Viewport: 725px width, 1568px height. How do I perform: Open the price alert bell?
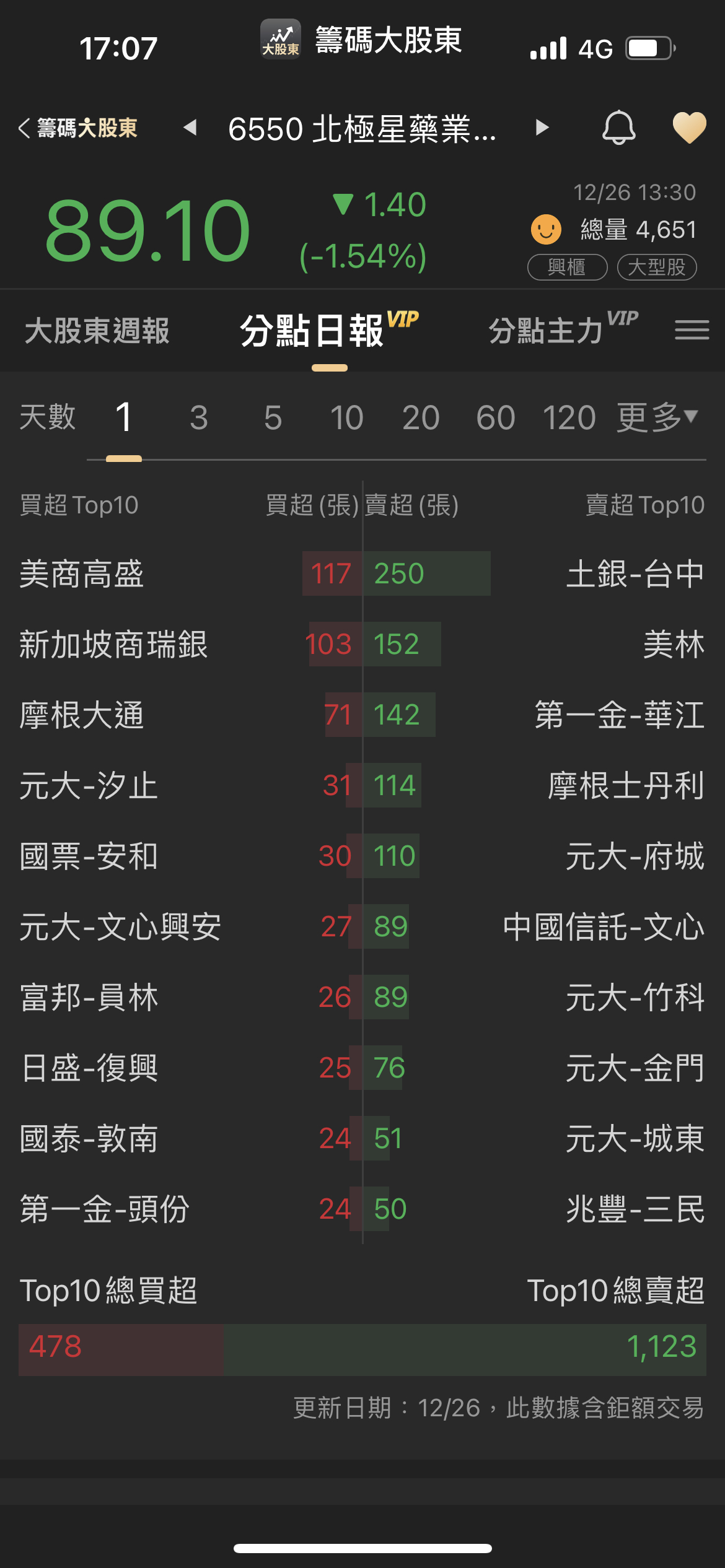618,128
